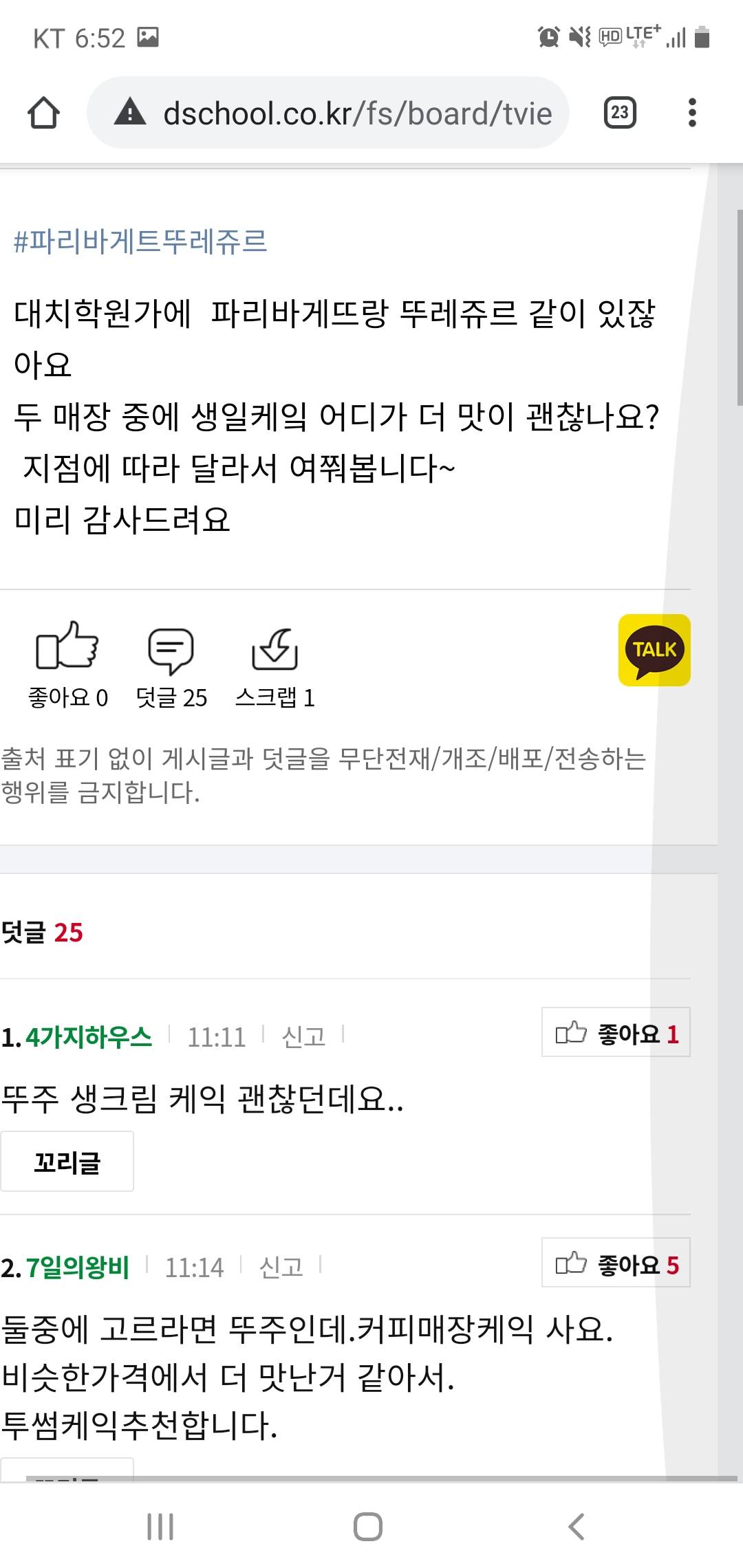Scrap this post with the 스크랩 icon

(274, 650)
